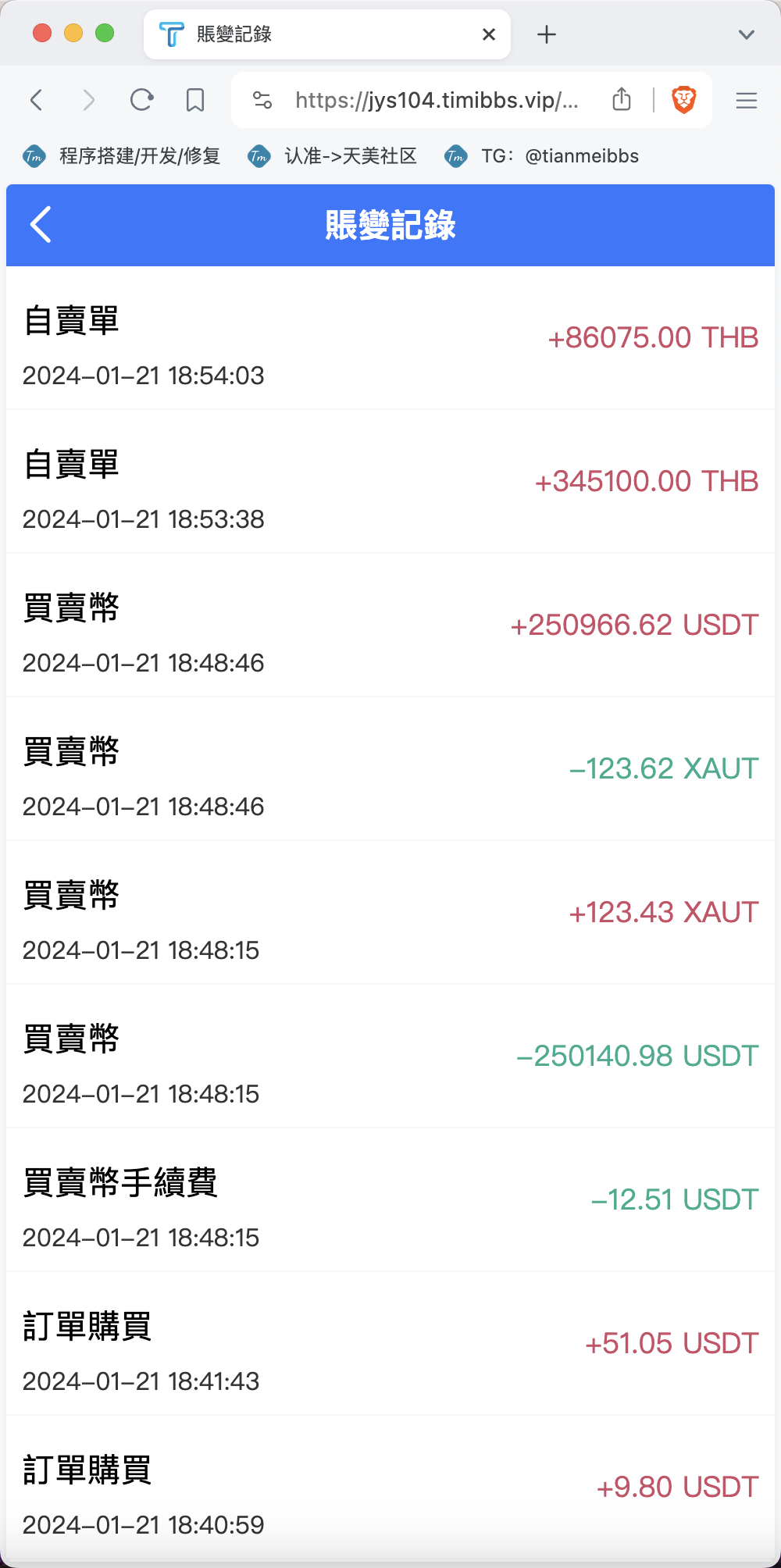This screenshot has height=1568, width=781.
Task: Expand the tab list dropdown chevron
Action: [x=747, y=34]
